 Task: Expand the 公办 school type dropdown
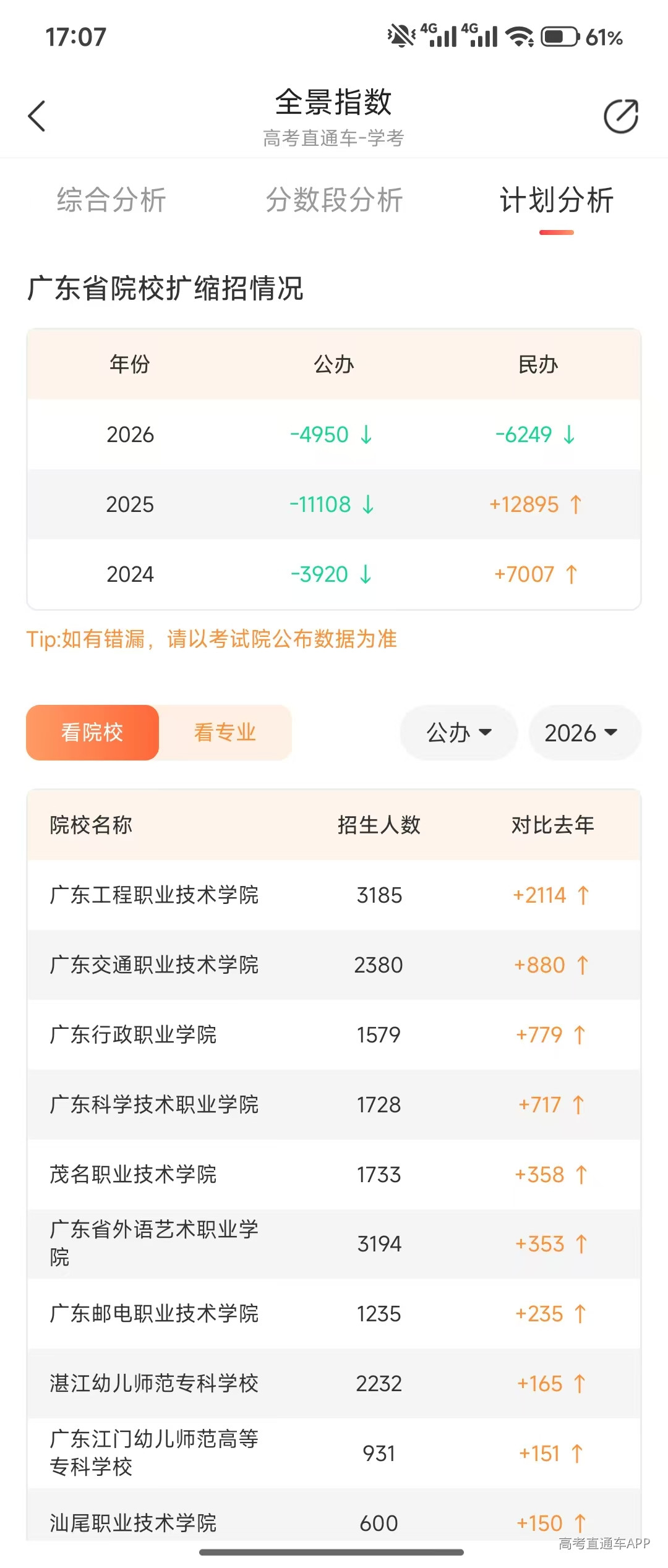(458, 733)
